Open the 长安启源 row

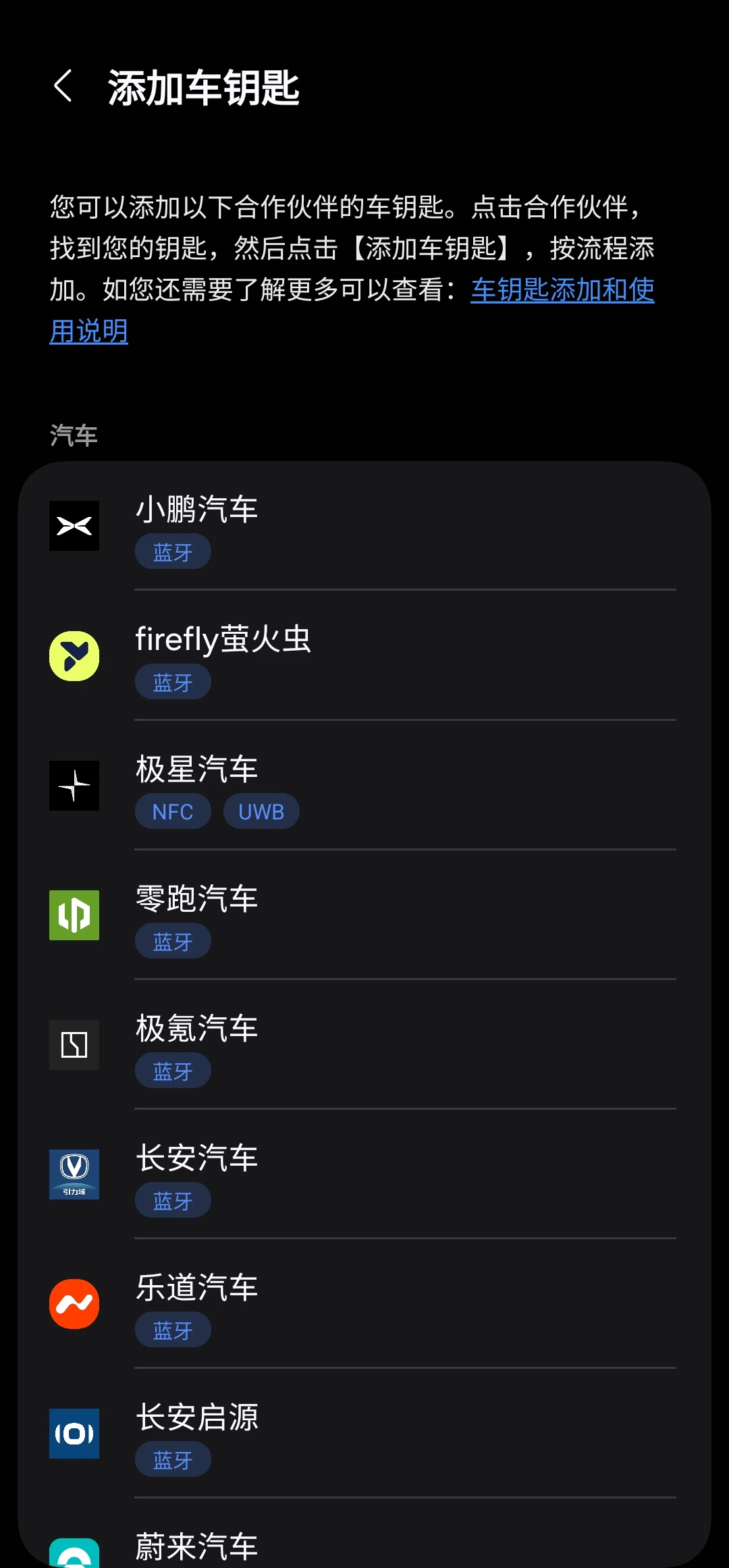coord(364,1433)
